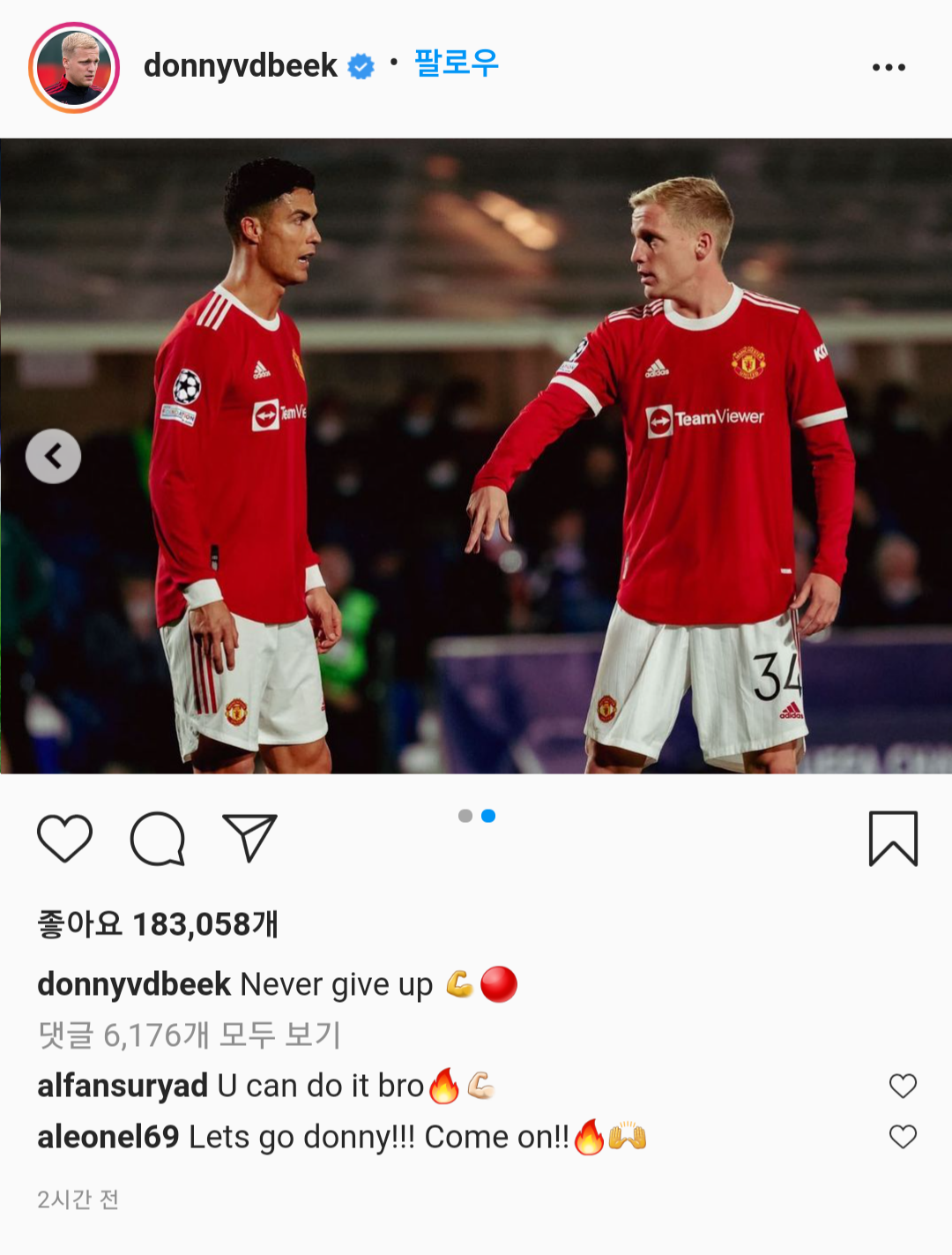Open the donnyvdbeek username in the post header
Screen dimensions: 952x1255
click(x=240, y=66)
